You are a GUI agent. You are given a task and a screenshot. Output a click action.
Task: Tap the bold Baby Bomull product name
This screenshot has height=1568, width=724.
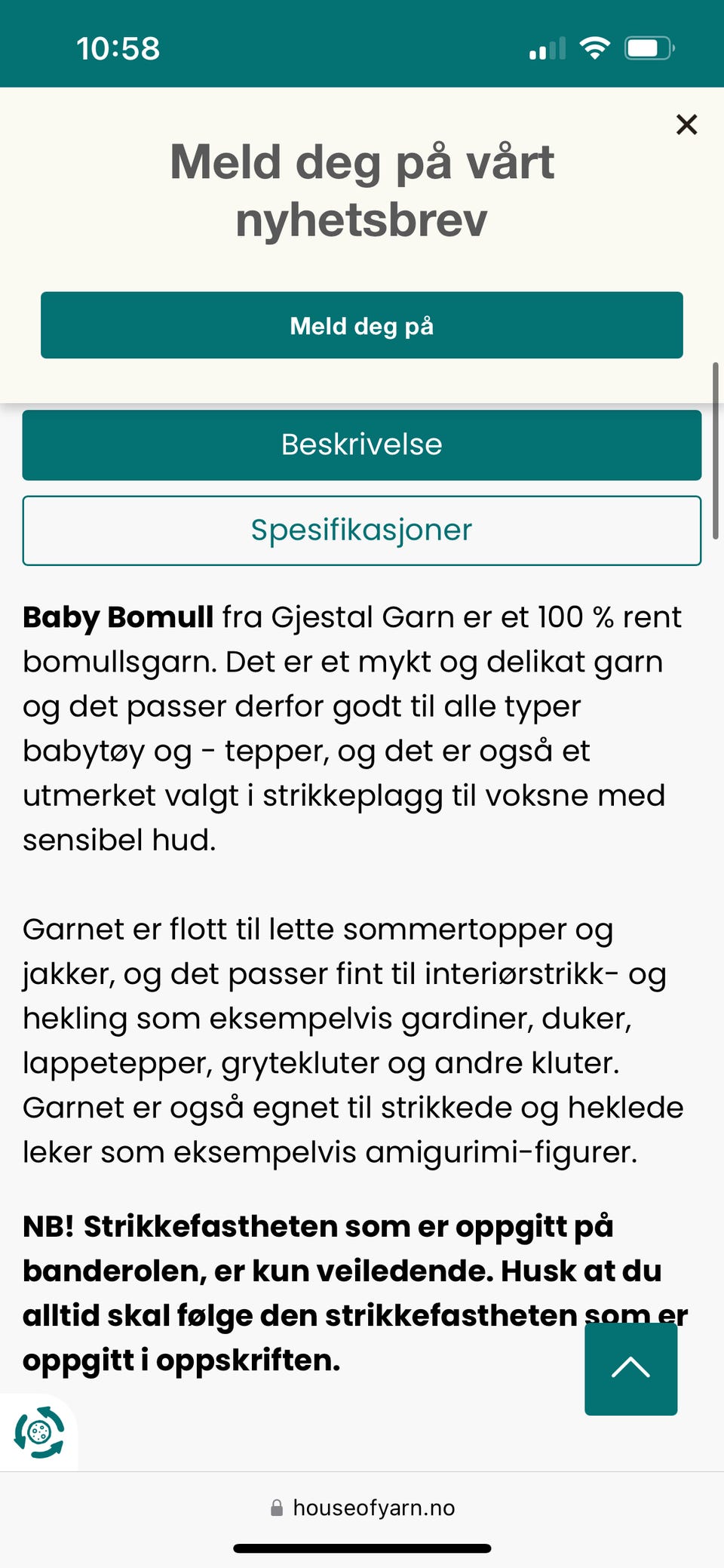click(x=116, y=616)
